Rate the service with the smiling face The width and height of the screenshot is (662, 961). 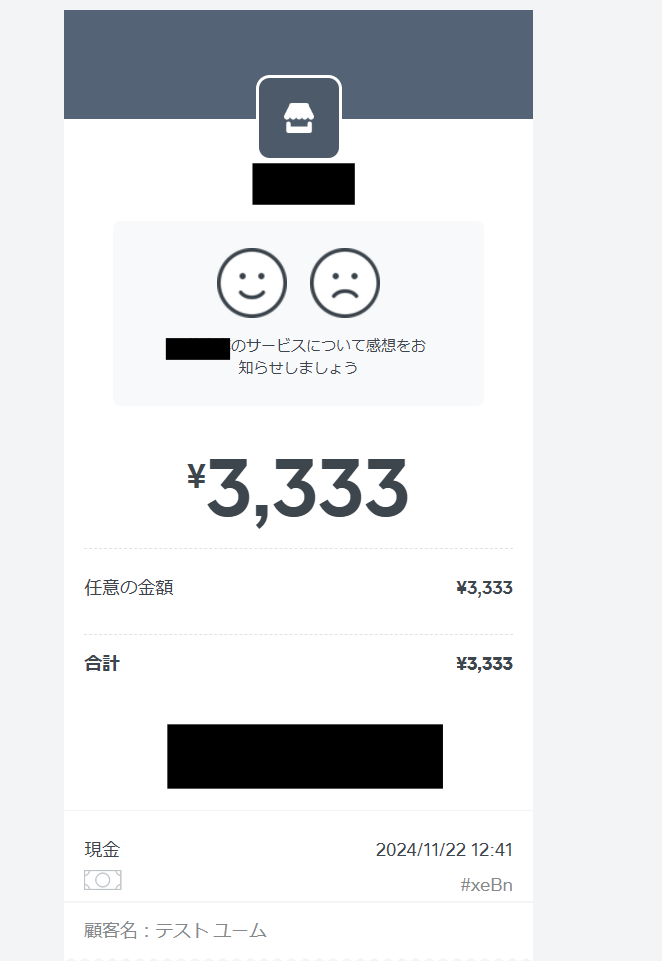tap(252, 283)
